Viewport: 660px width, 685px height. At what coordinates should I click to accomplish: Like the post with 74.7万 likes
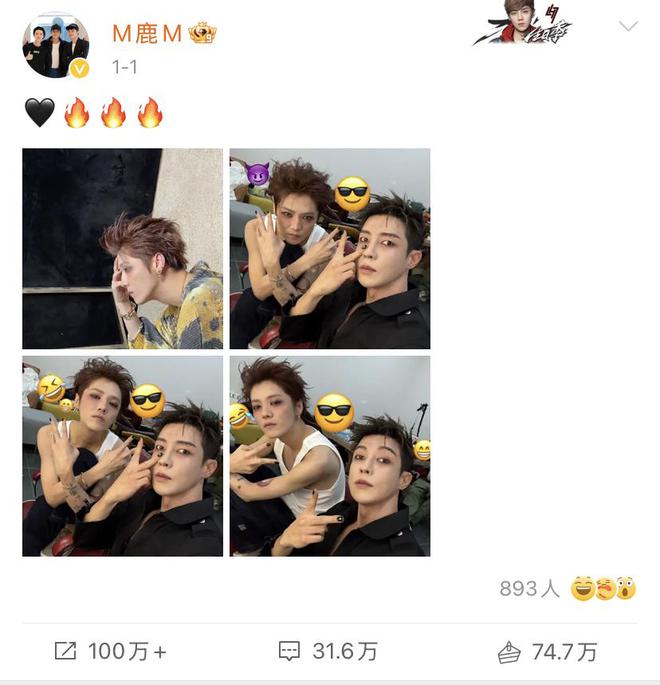[x=548, y=652]
